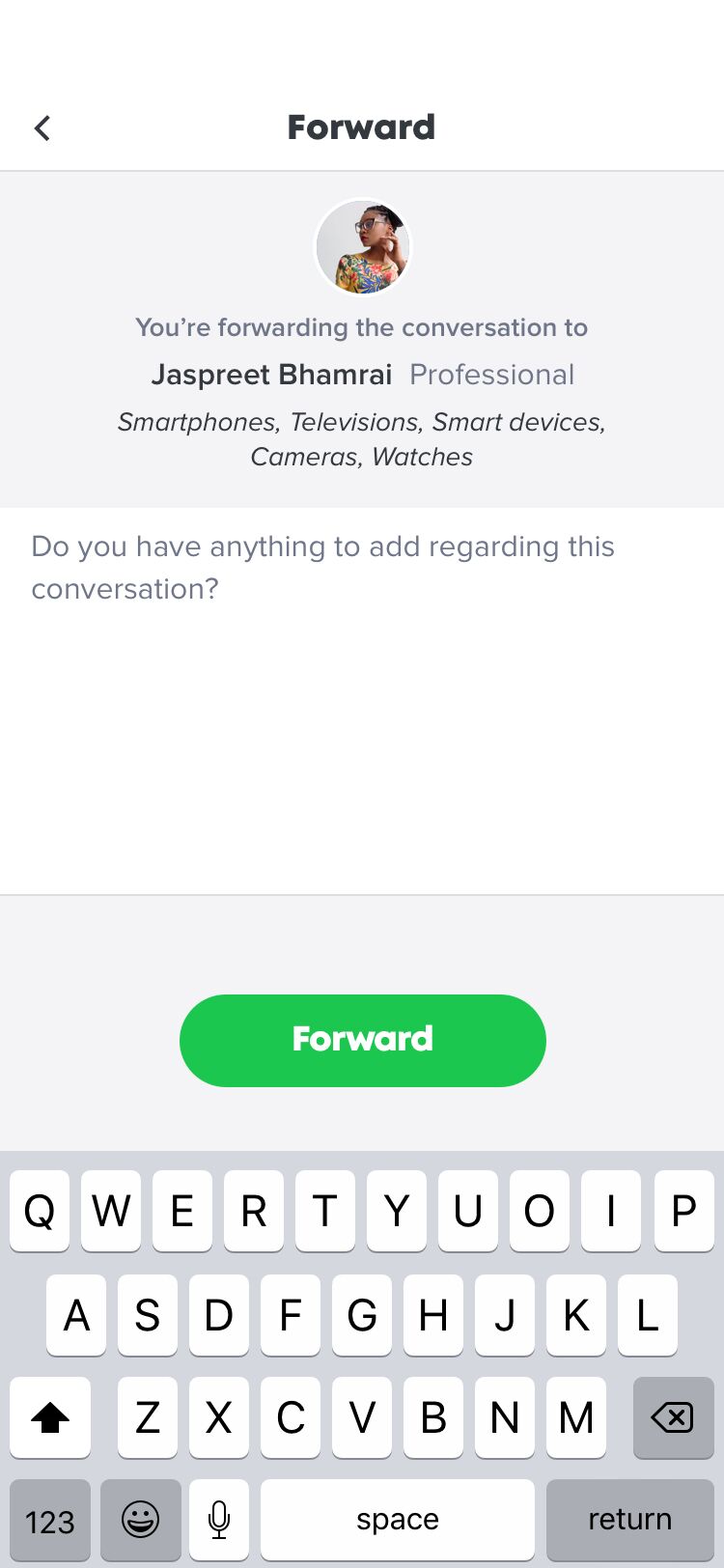This screenshot has width=724, height=1568.
Task: Focus the add a note text field
Action: tap(362, 701)
